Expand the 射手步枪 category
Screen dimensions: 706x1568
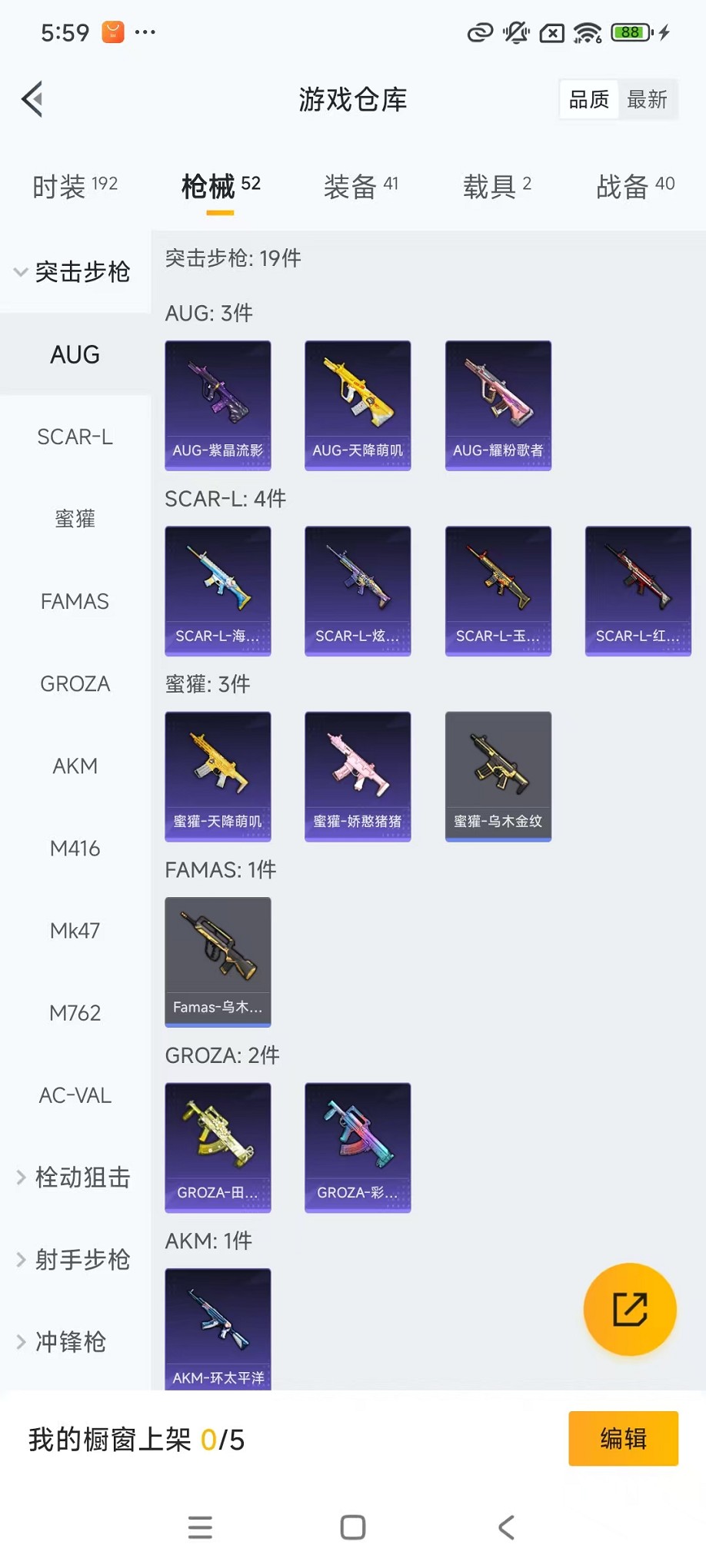(75, 1260)
